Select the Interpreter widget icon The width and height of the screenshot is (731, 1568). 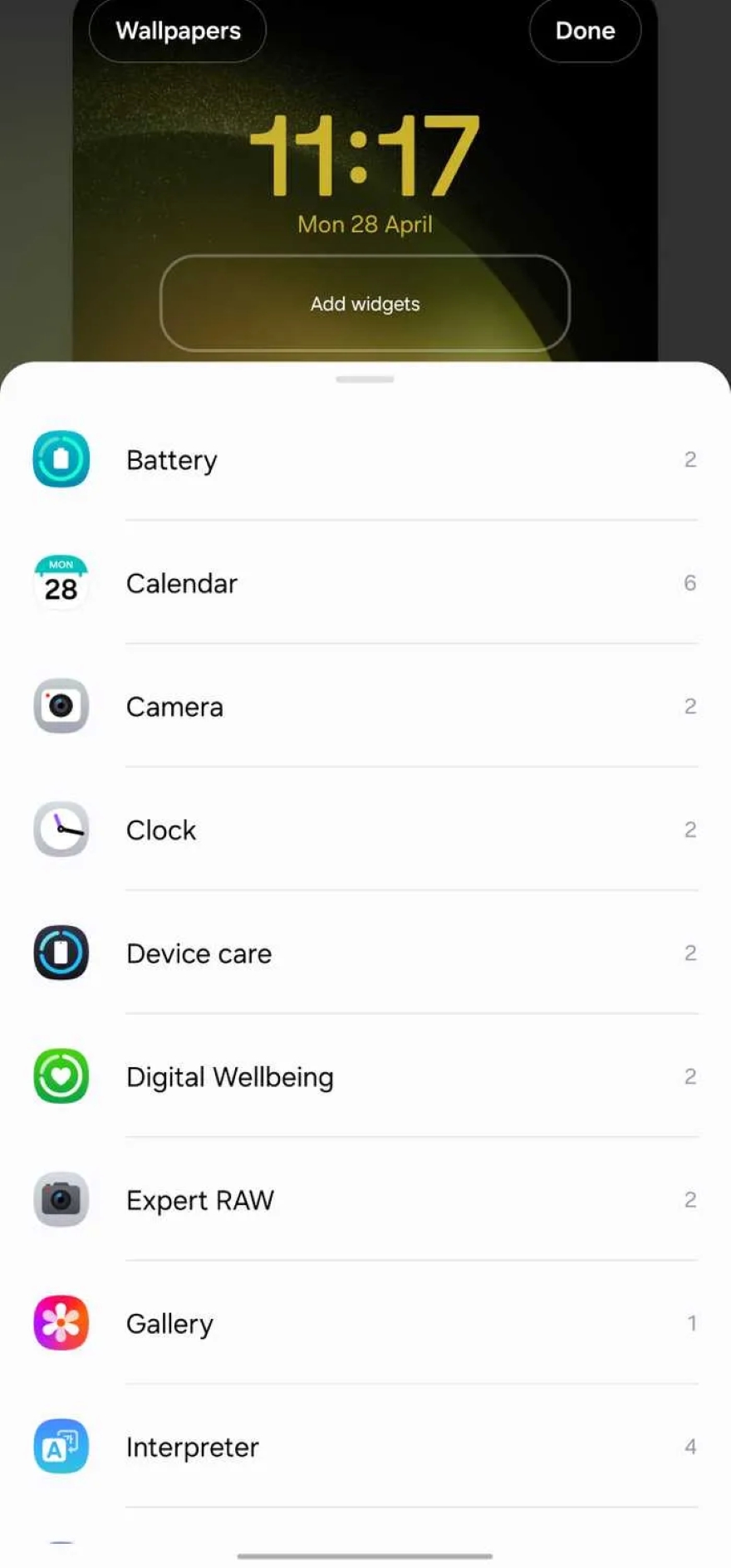pyautogui.click(x=60, y=1447)
